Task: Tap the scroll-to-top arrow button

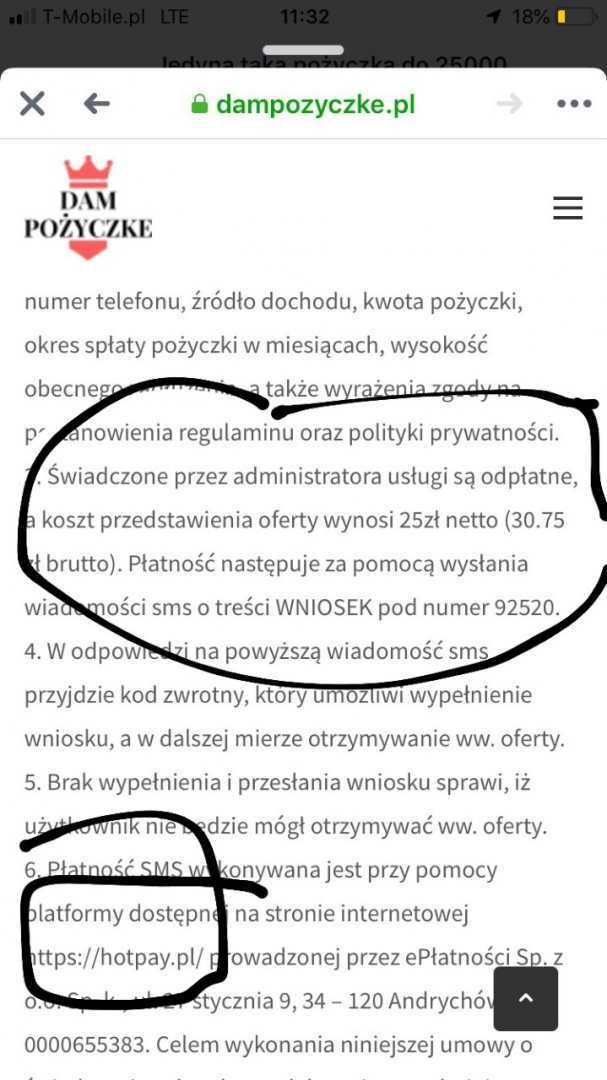Action: (x=525, y=998)
